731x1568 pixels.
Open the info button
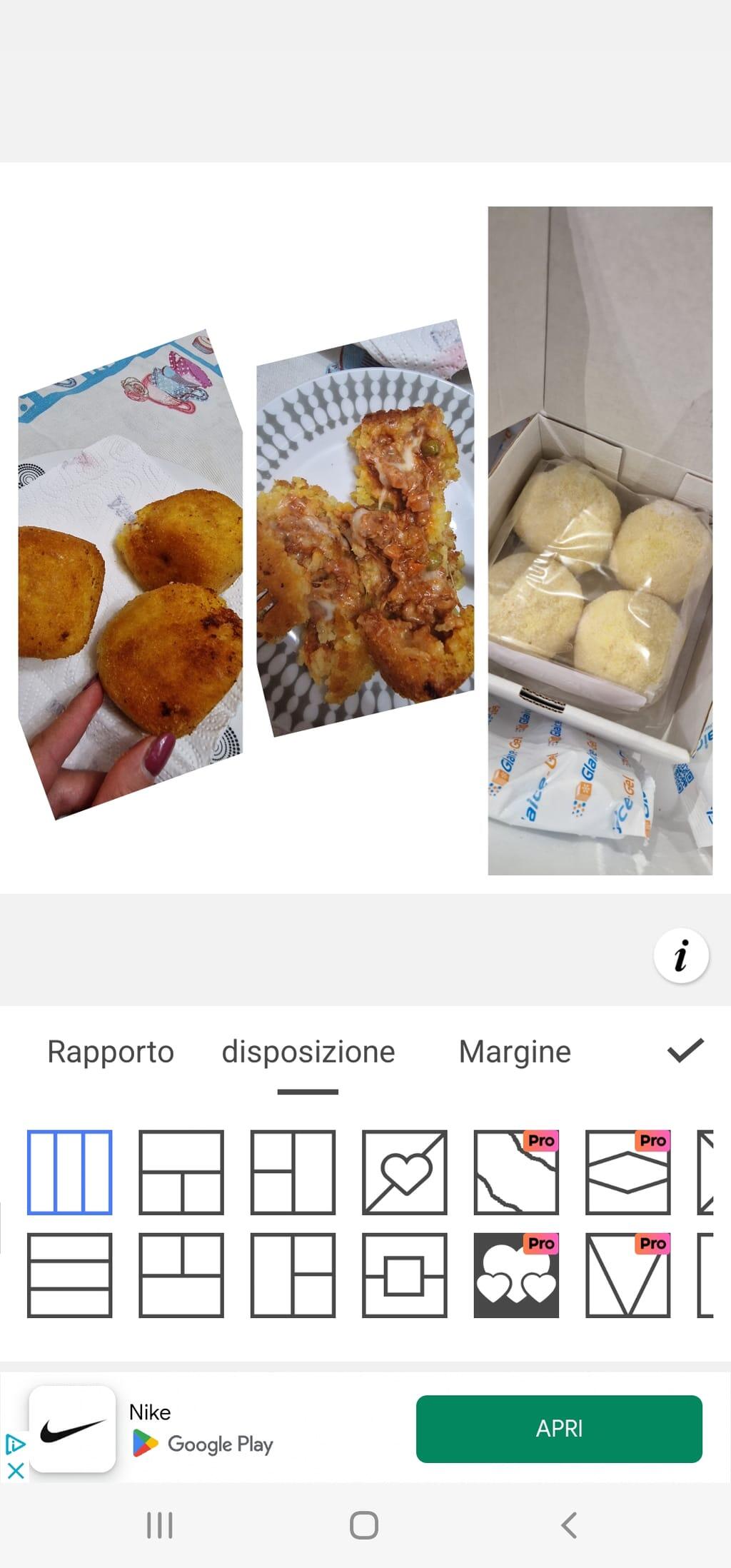pyautogui.click(x=681, y=955)
